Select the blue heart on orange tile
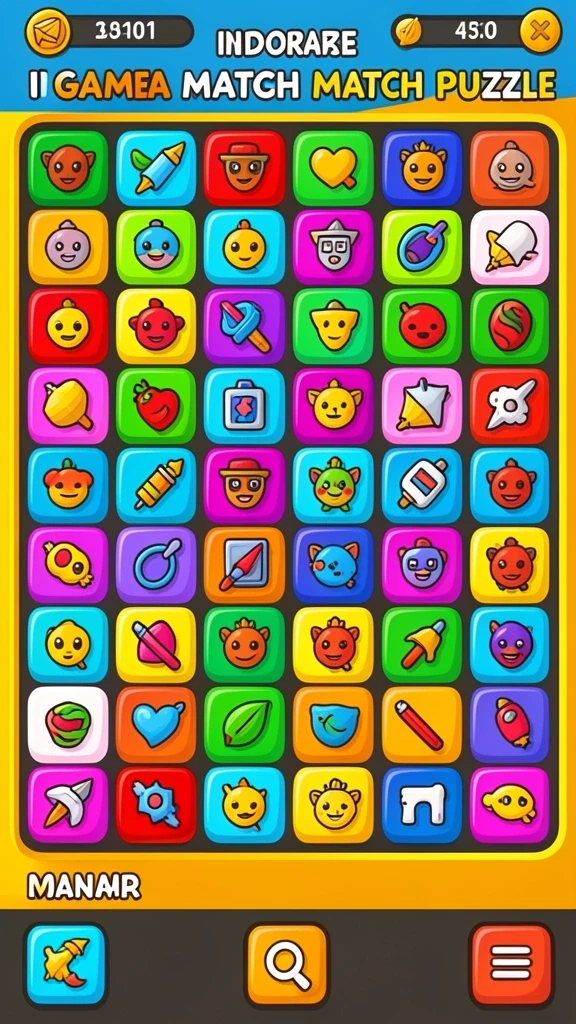Screen dimensions: 576x1024 tap(155, 724)
